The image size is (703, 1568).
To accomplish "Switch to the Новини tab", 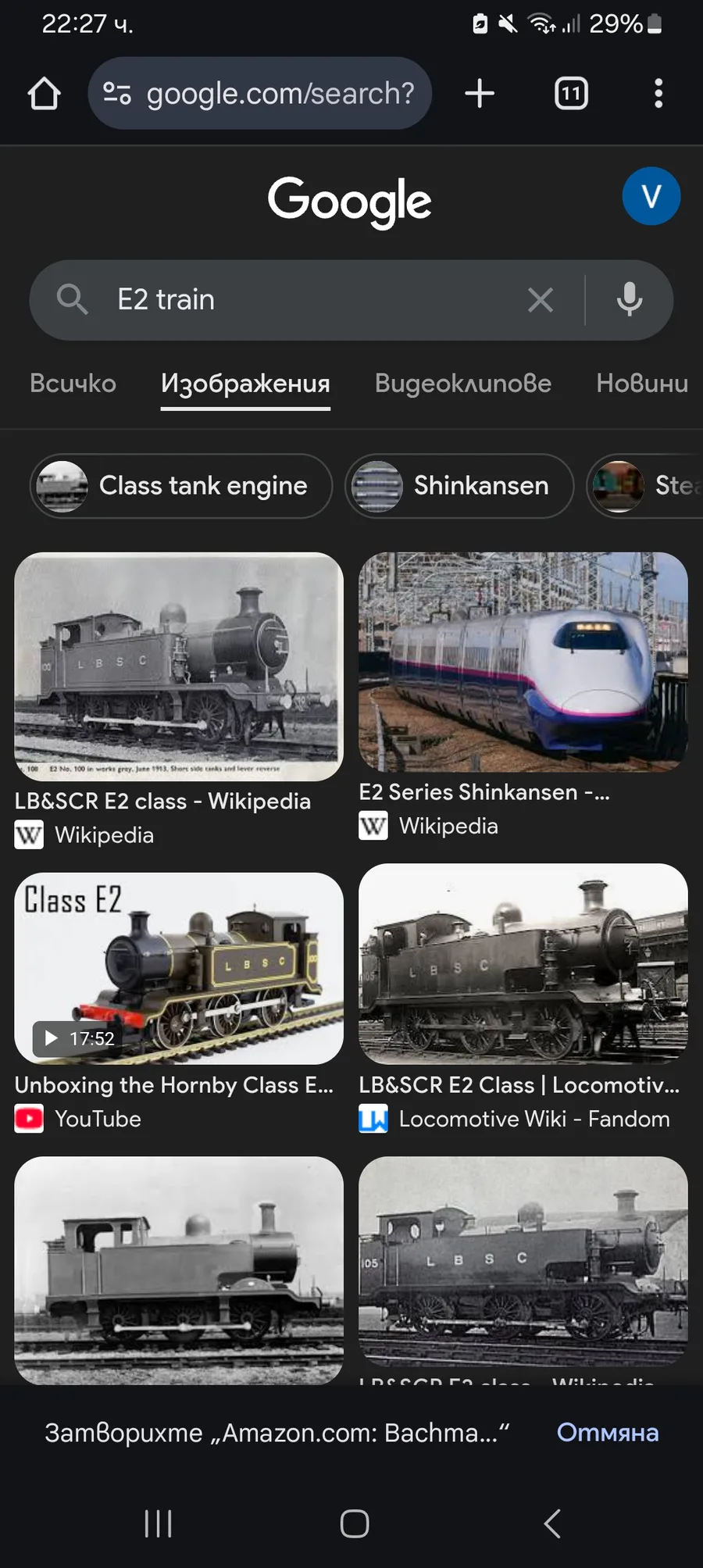I will coord(641,383).
